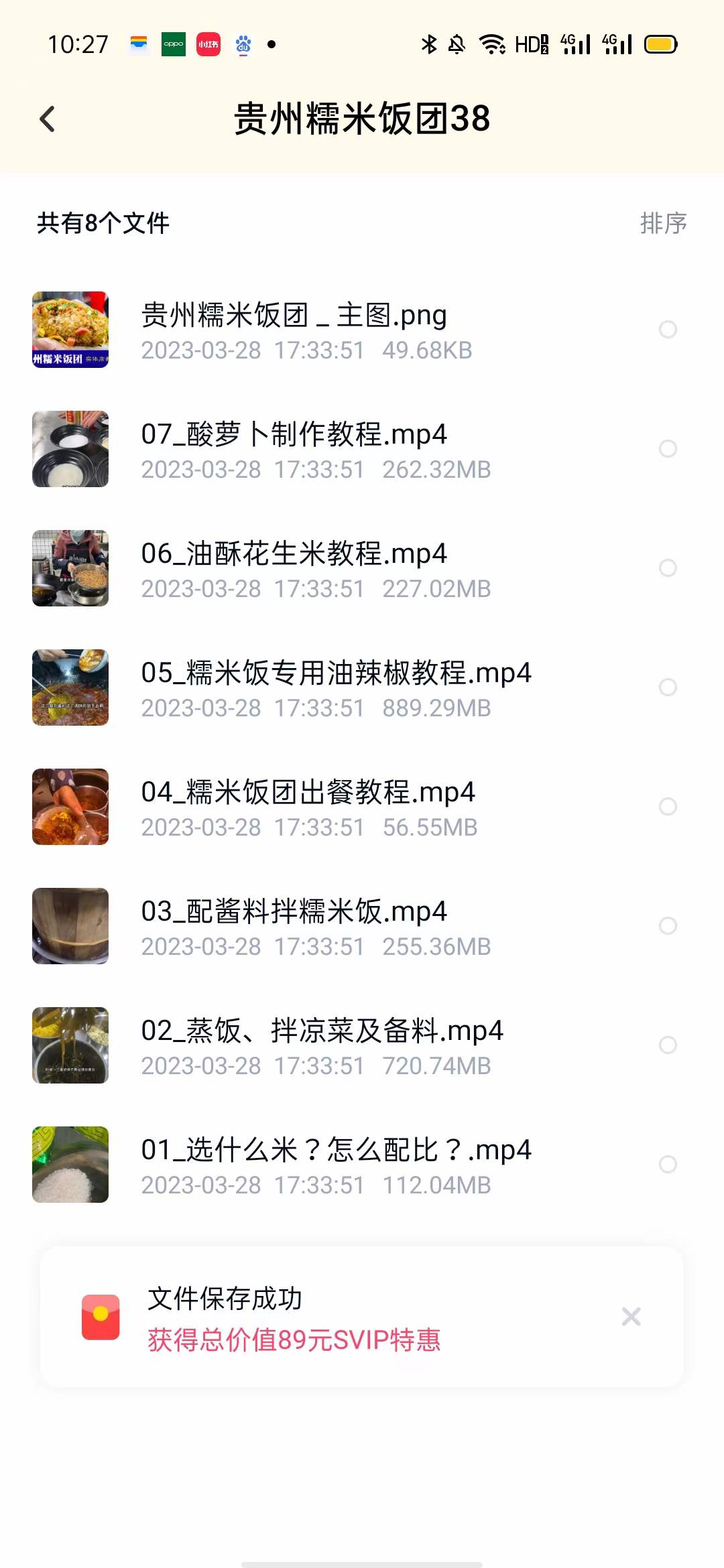Tap the thumbnail for 02_蒸饭、拌凉菜及备料.mp4
This screenshot has height=1568, width=724.
click(70, 1045)
